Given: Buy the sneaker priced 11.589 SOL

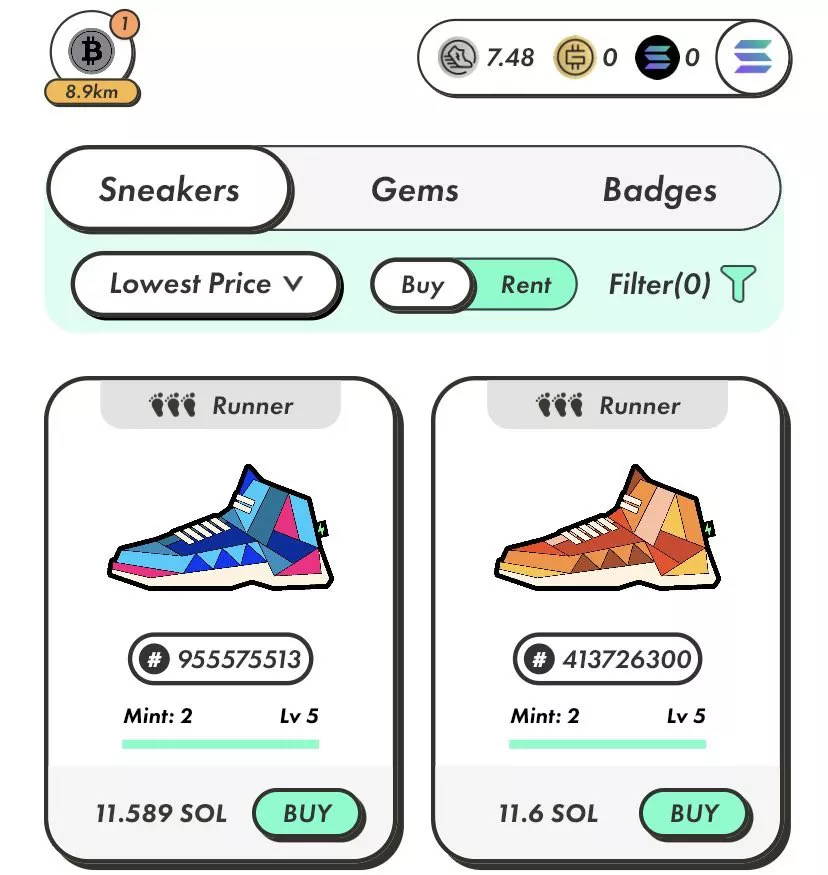Looking at the screenshot, I should (306, 813).
